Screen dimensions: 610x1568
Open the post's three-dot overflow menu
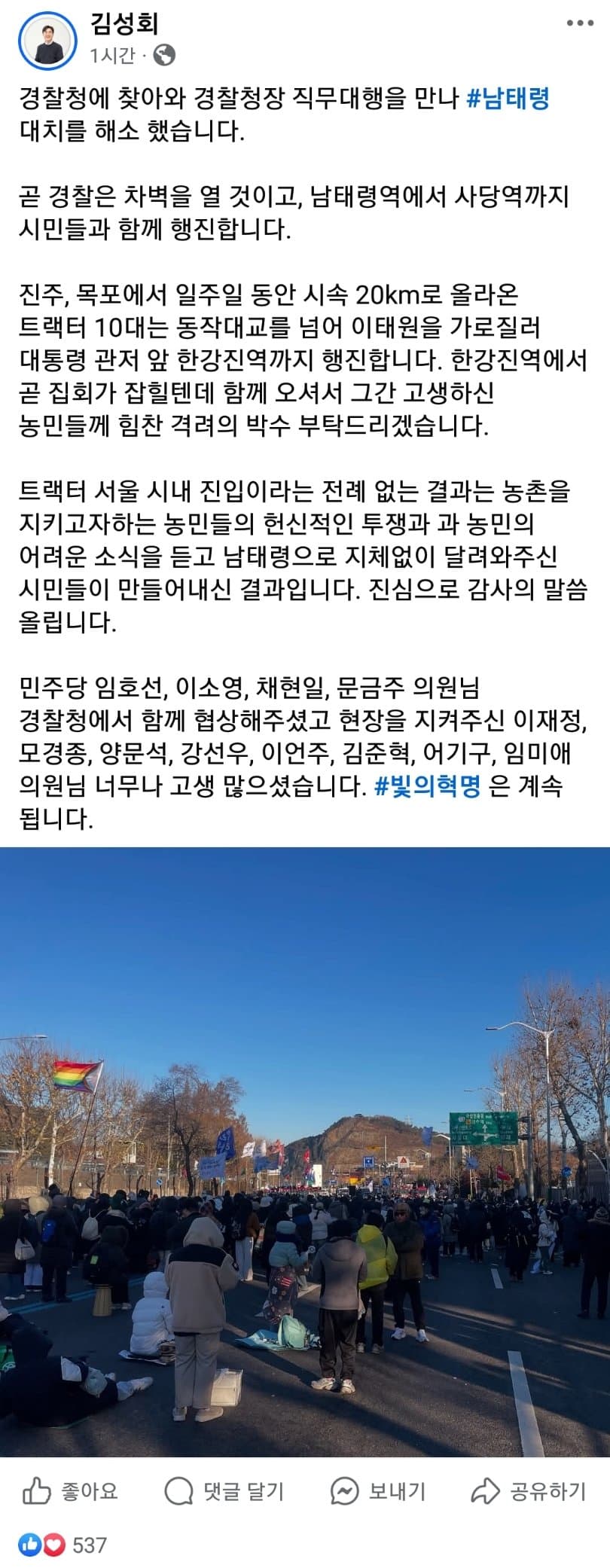click(x=579, y=24)
